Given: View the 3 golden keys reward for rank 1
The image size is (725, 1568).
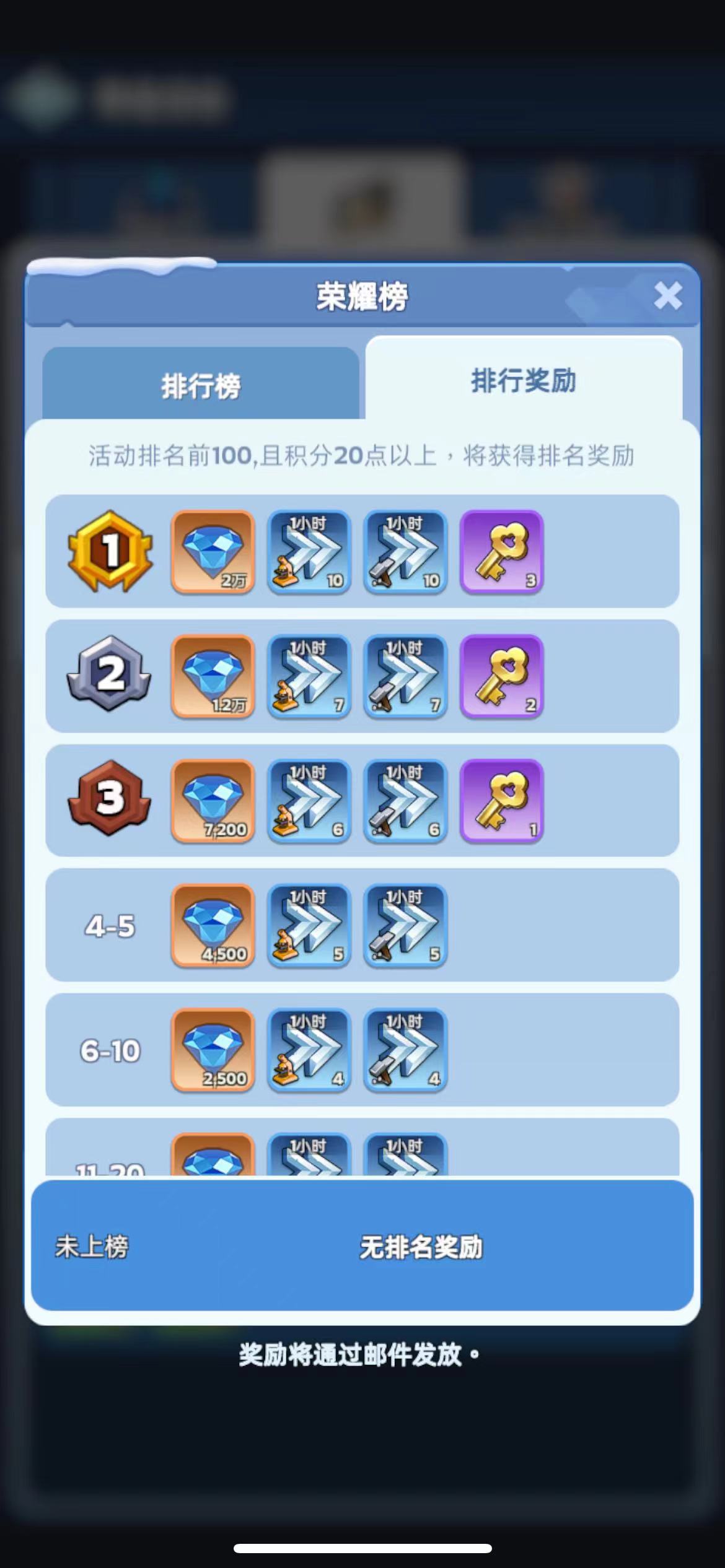Looking at the screenshot, I should (x=501, y=552).
